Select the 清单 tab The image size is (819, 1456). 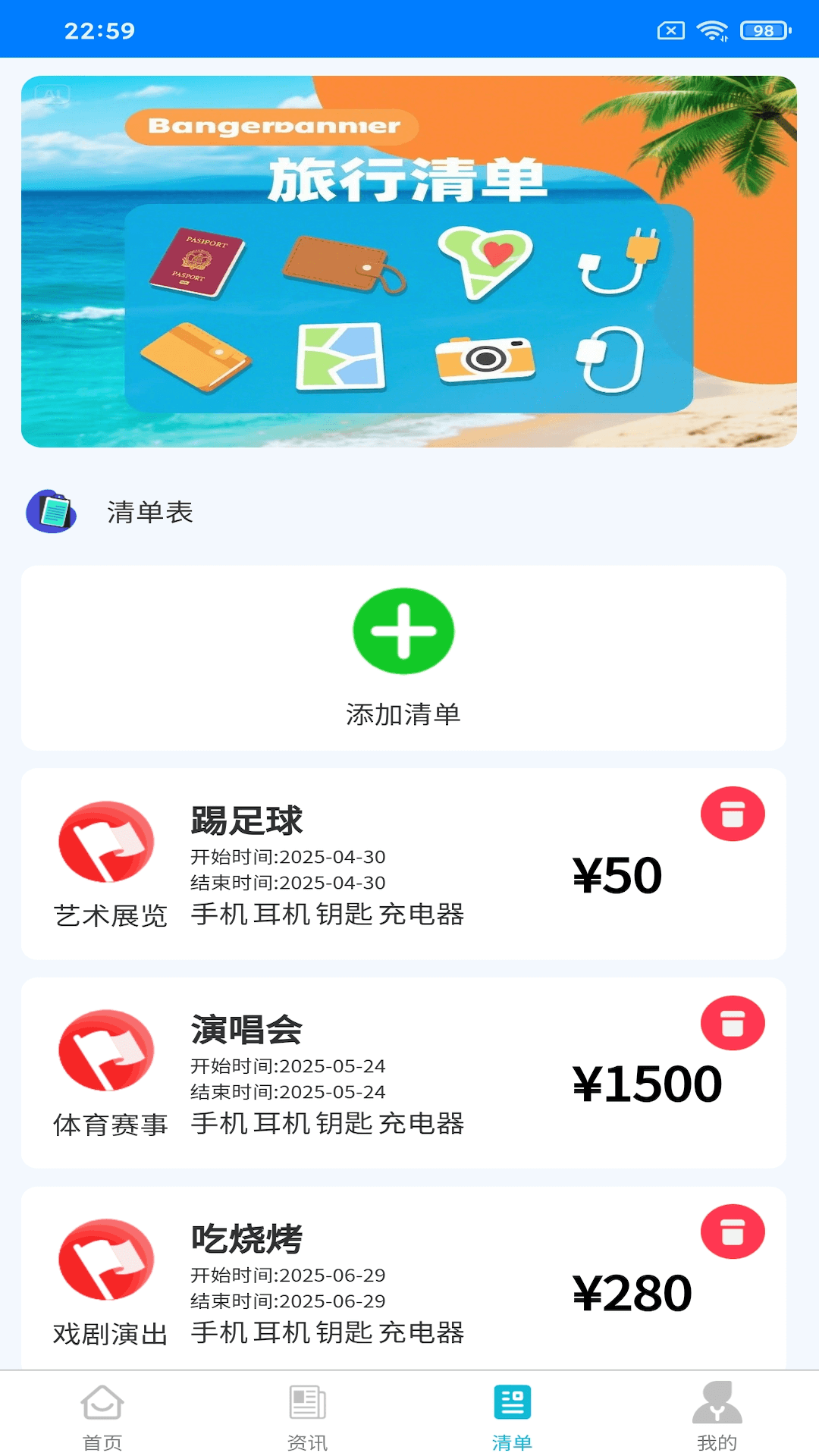click(x=512, y=1415)
